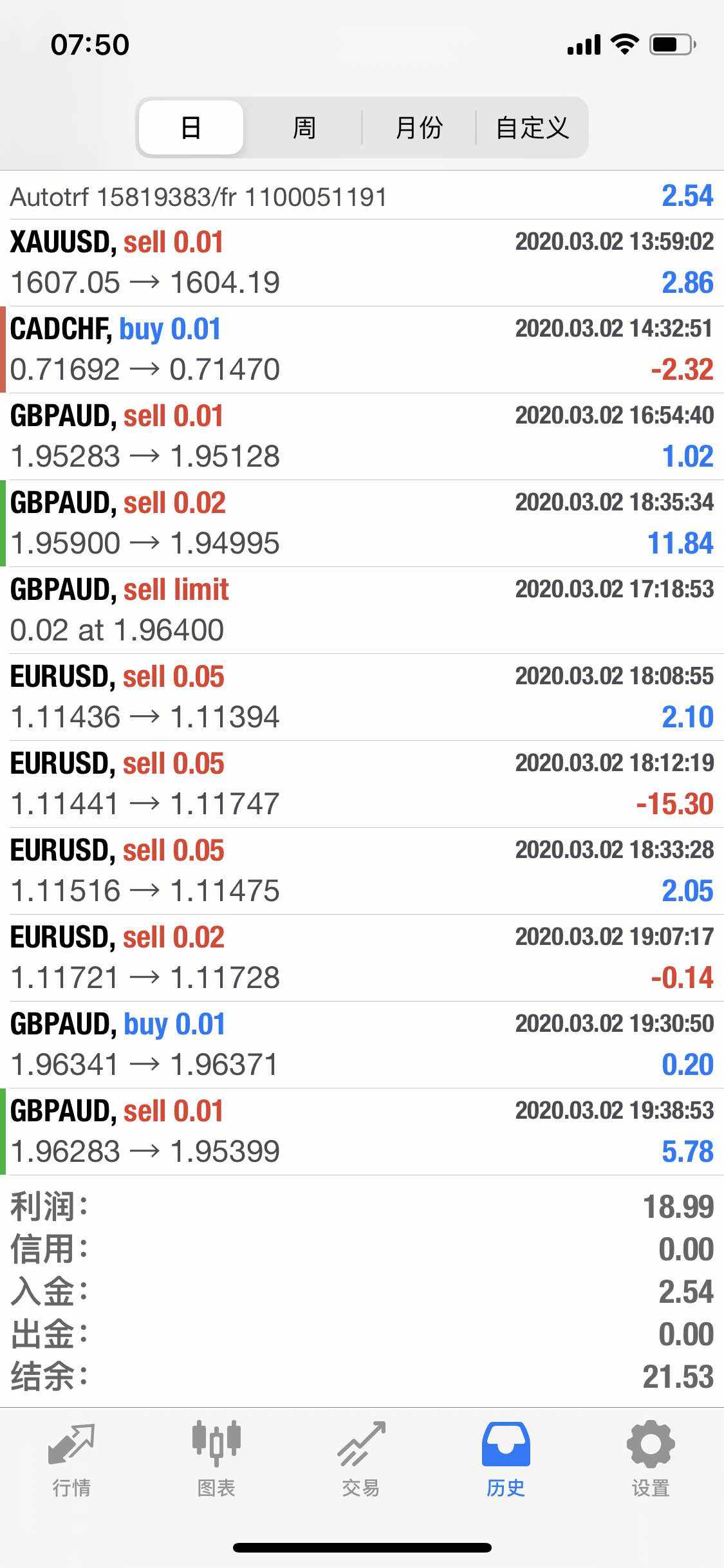
Task: Open the GBPAUD sell limit order row
Action: [x=362, y=610]
